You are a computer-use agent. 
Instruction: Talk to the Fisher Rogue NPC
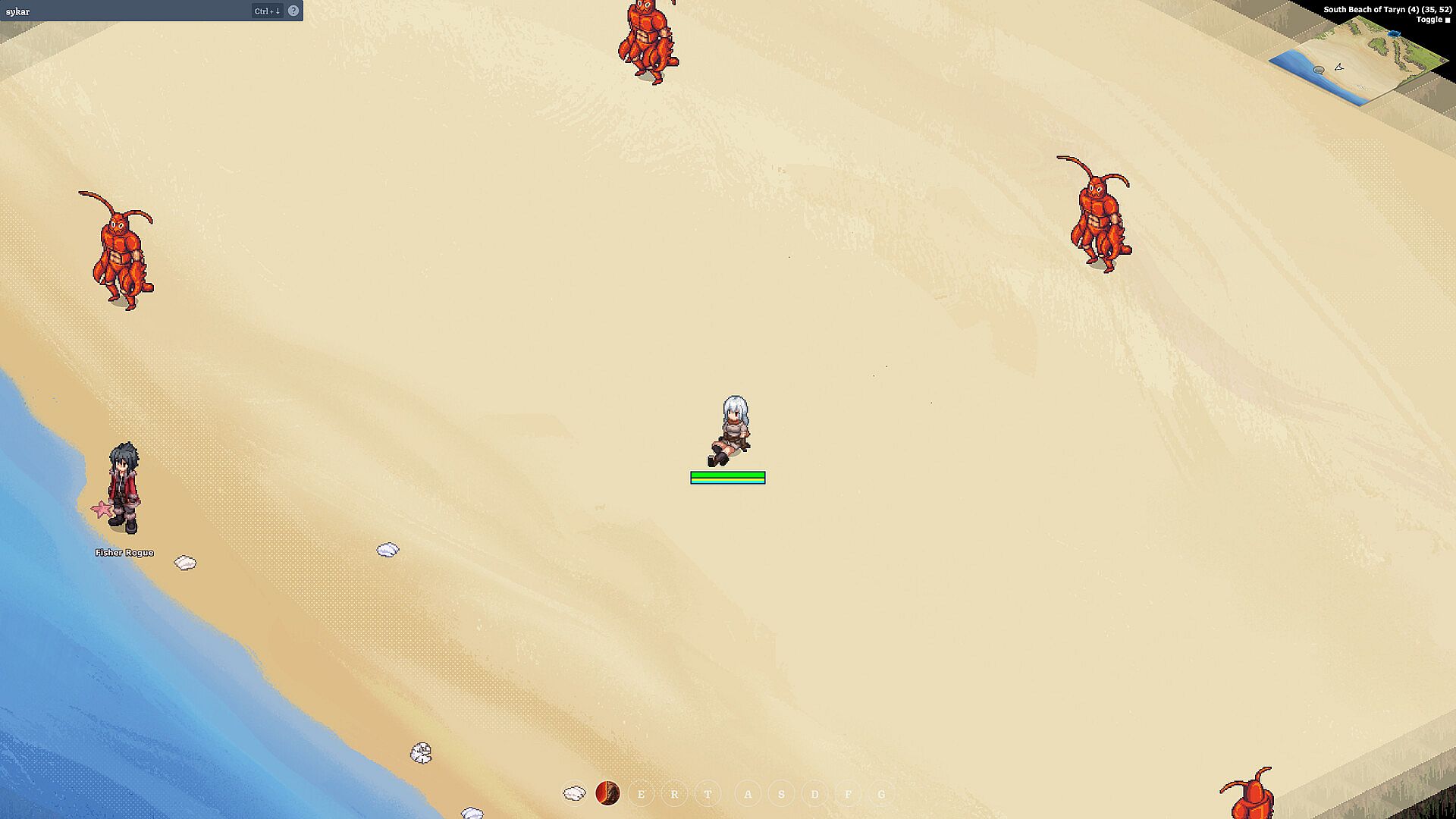(x=123, y=489)
